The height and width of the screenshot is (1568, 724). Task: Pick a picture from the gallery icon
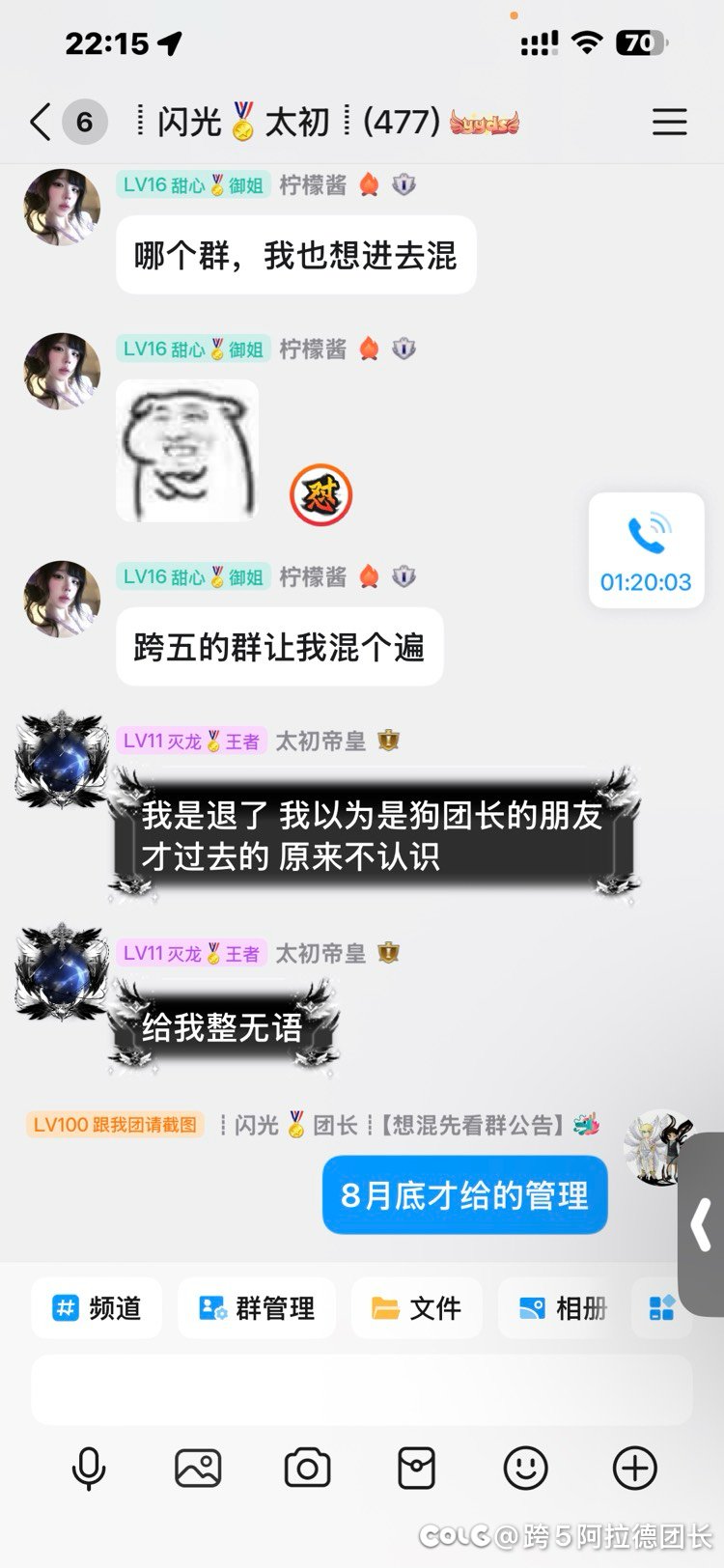tap(198, 1469)
